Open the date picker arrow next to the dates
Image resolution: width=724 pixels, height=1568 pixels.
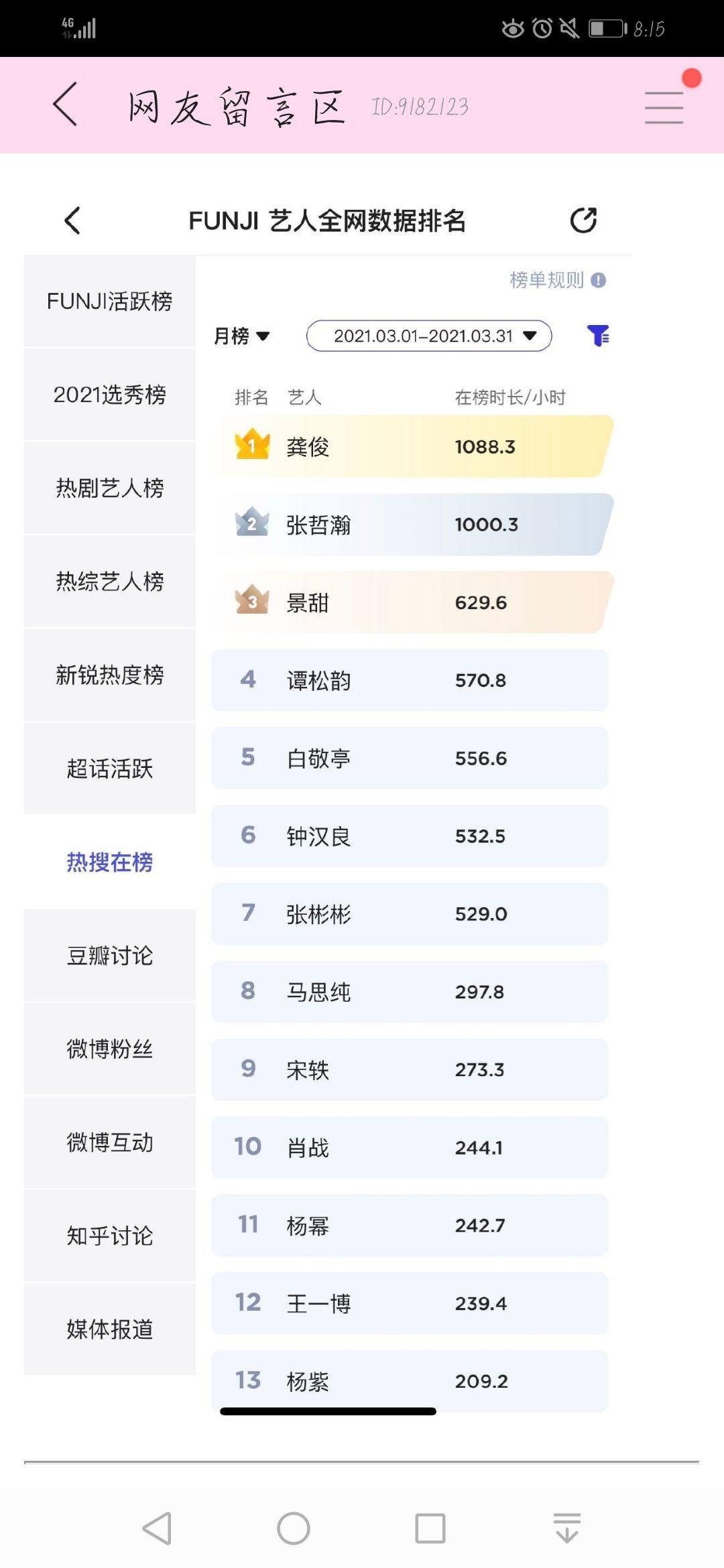[x=529, y=337]
